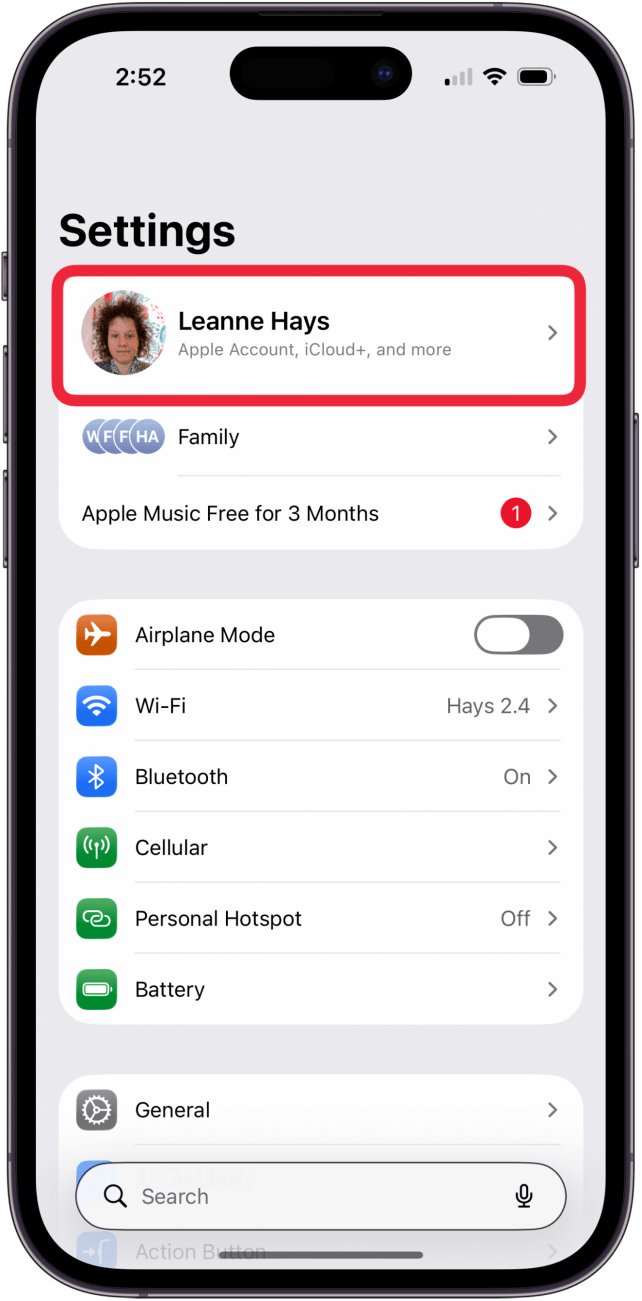Start dictation with the microphone icon
The width and height of the screenshot is (642, 1301).
[x=523, y=1196]
